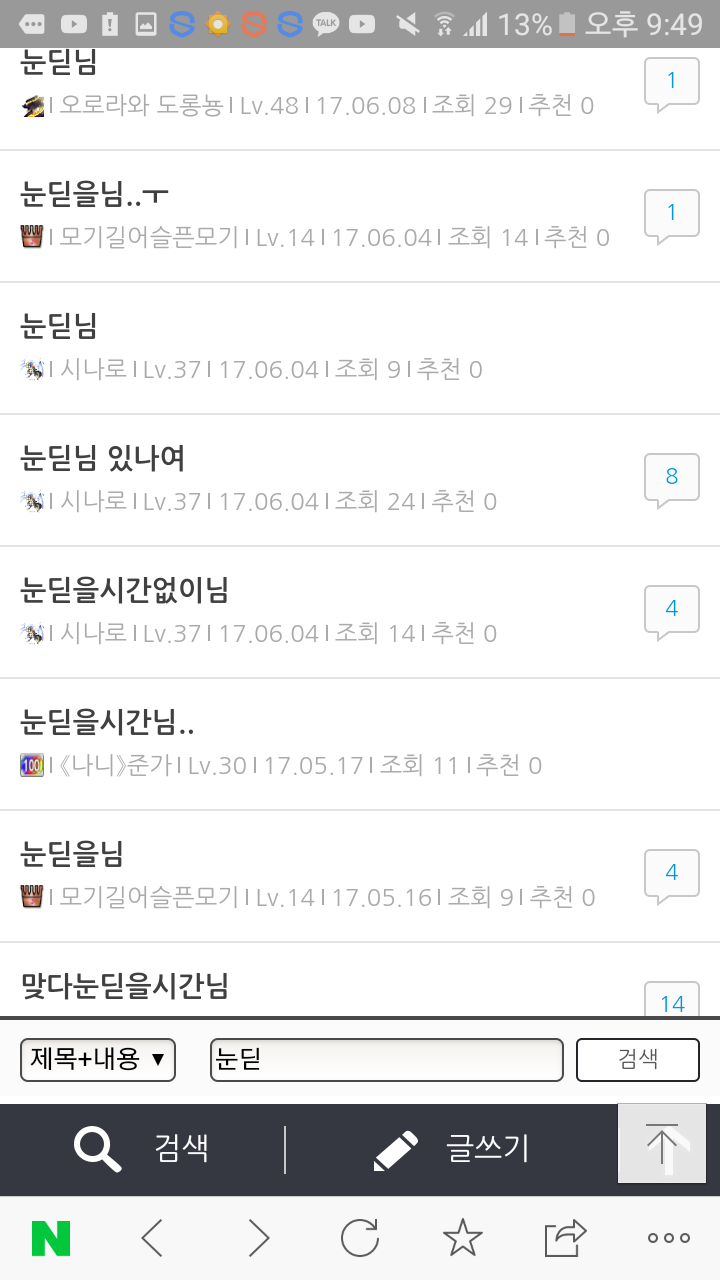Open the post '눈딛님 있나여'

(x=103, y=458)
